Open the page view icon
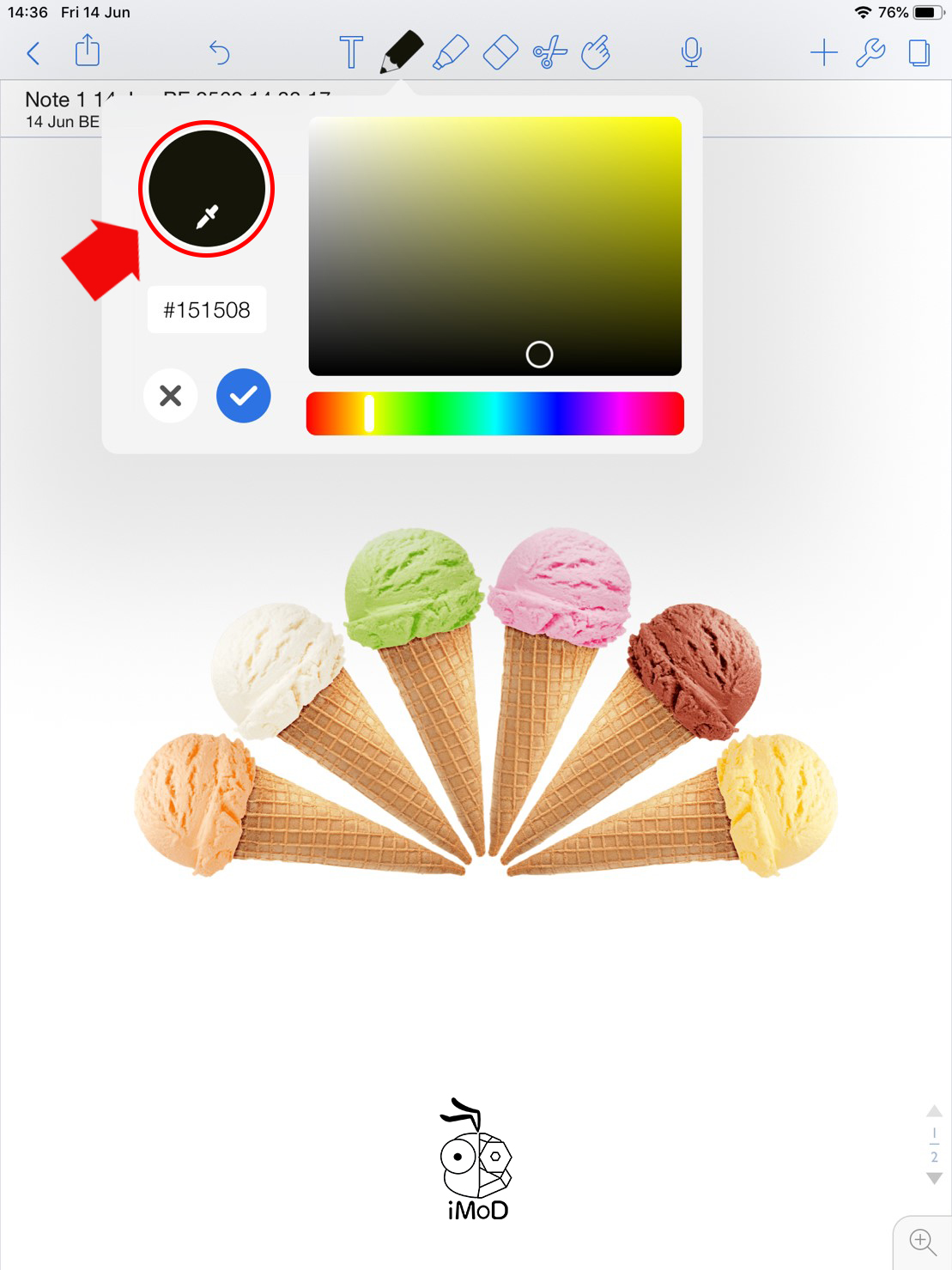Screen dimensions: 952x1270 pos(919,52)
